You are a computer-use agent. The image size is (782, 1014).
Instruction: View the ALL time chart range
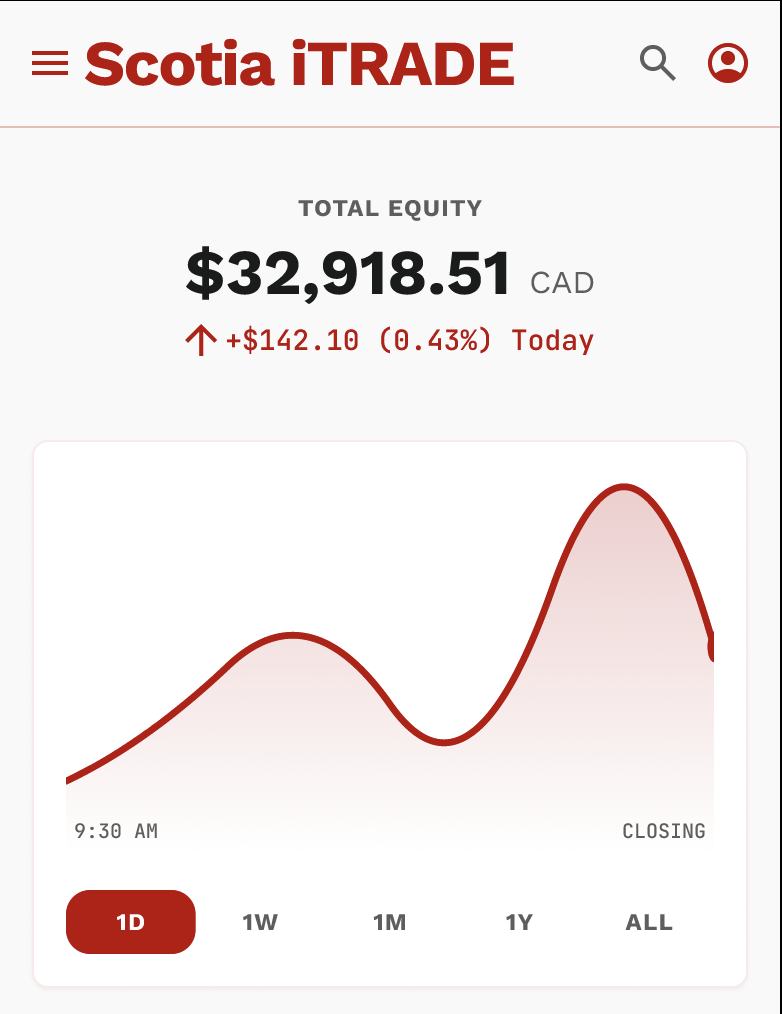pos(649,922)
